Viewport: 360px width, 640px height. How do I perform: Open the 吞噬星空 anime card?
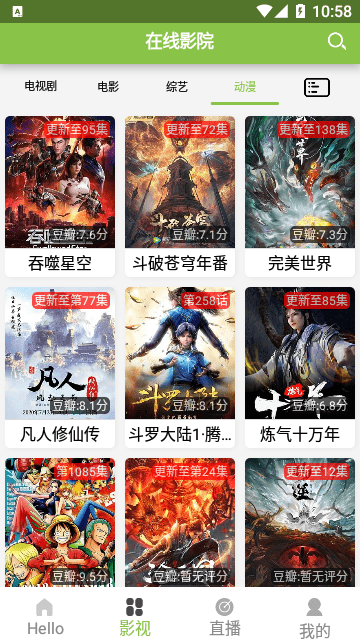(x=60, y=196)
